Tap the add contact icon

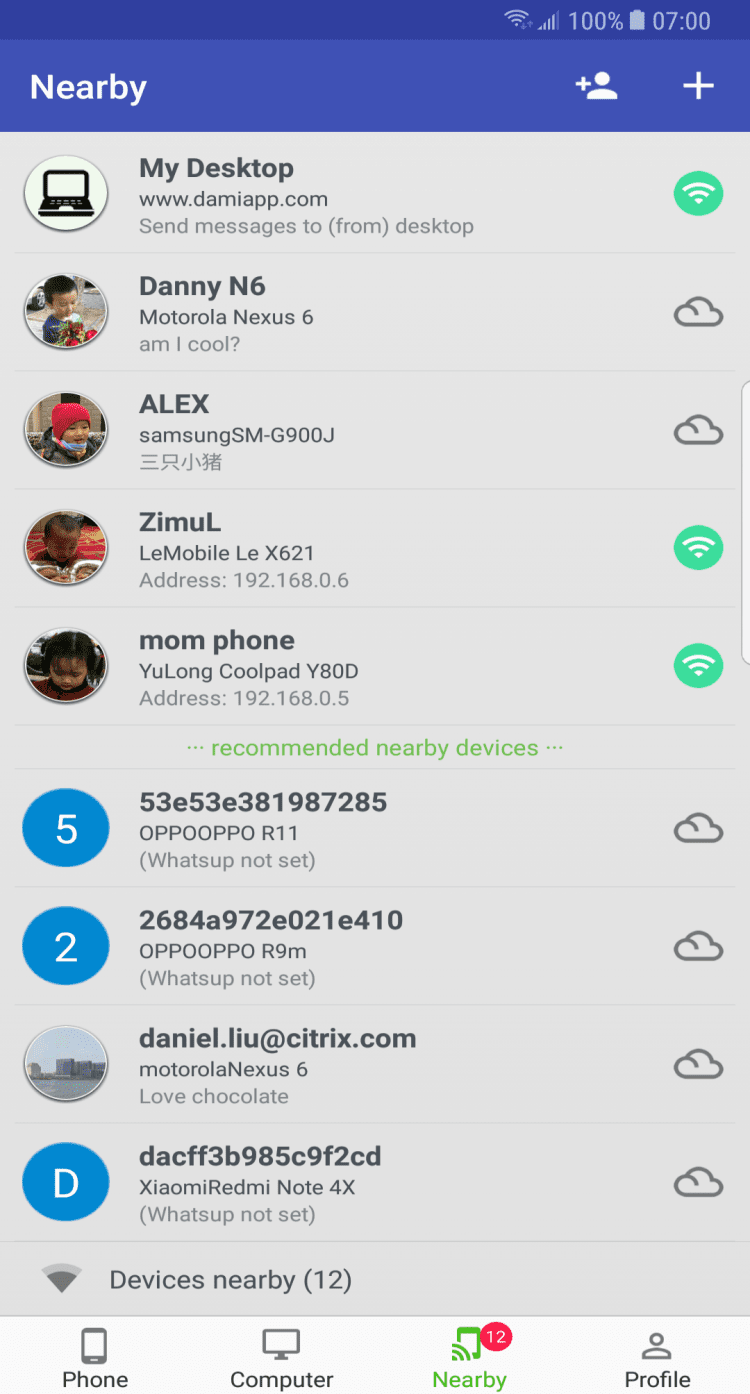(x=597, y=86)
